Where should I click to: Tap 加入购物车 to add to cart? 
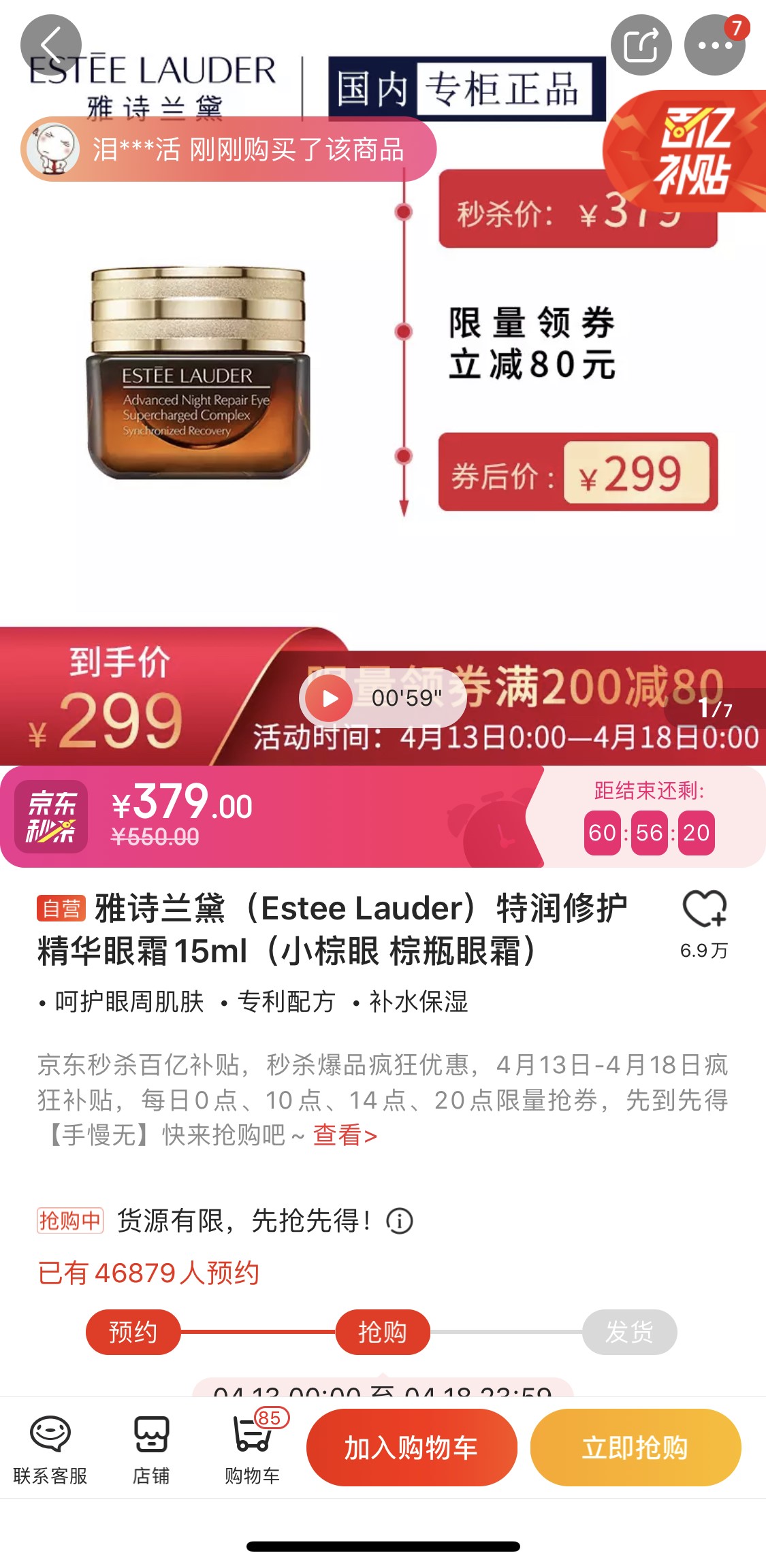click(x=411, y=1448)
